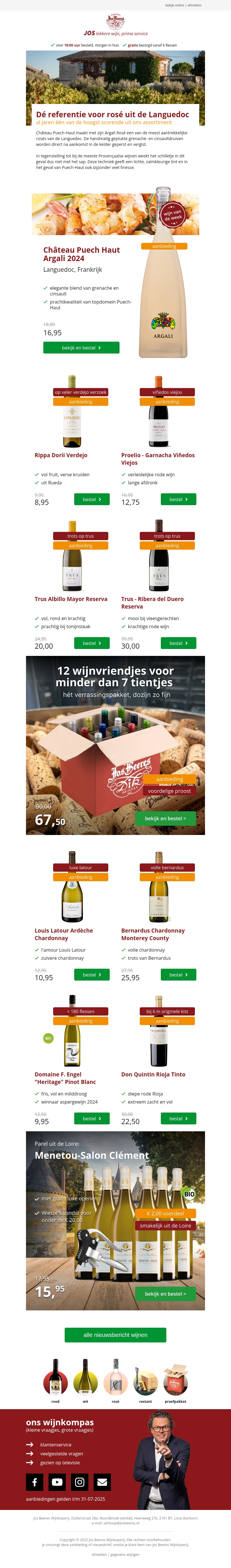
Task: Order Trus Albillo Mayor Reserva
Action: coord(92,643)
